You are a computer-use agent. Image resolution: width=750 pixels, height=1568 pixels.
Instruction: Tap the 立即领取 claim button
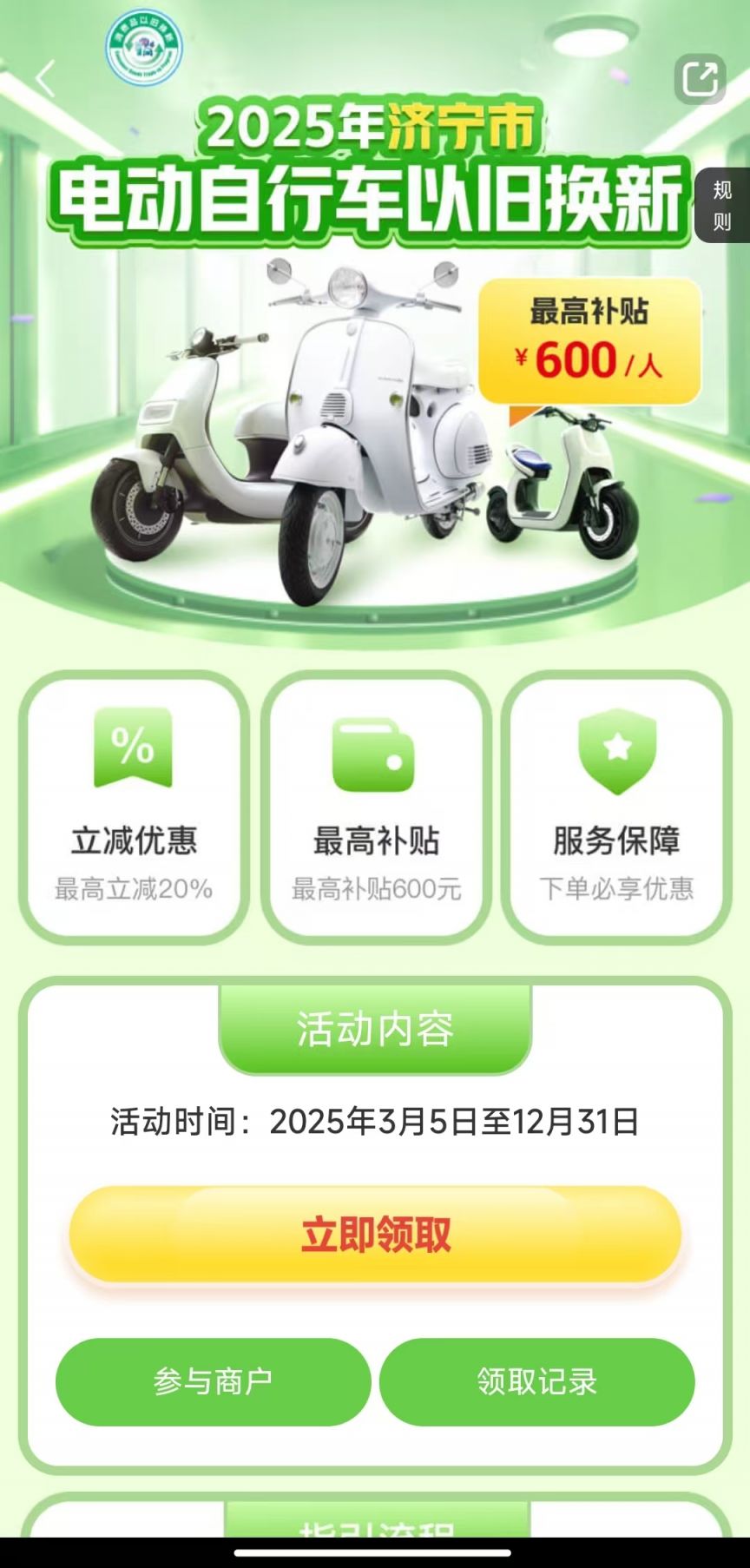[375, 1234]
